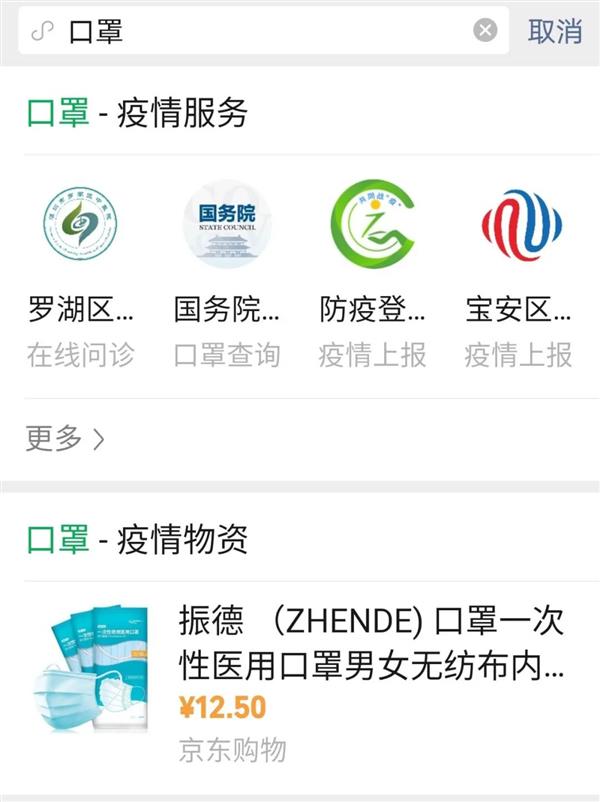Open the 振德 ZHENDE mask product listing
600x802 pixels.
point(300,680)
